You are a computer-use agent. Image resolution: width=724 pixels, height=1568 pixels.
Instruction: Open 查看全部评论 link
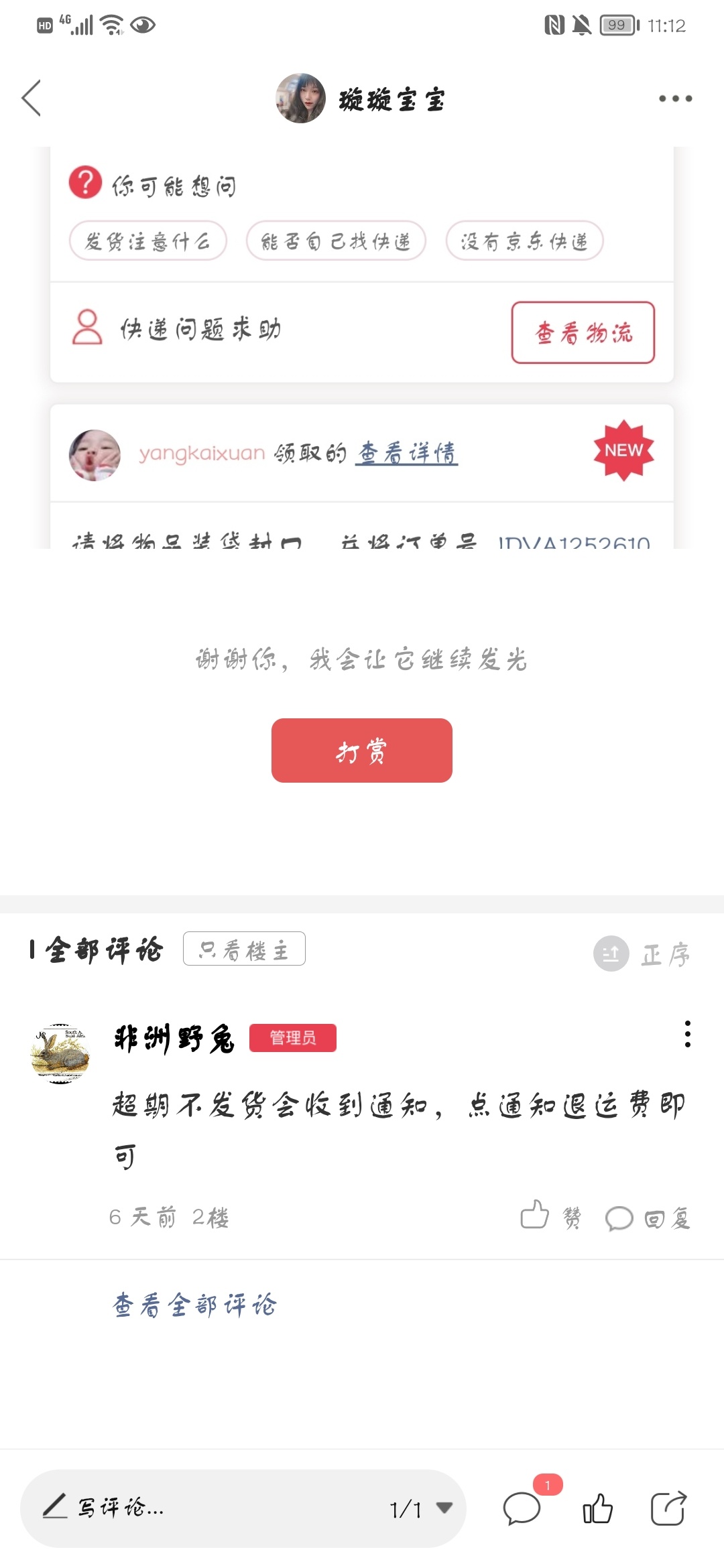point(194,1304)
